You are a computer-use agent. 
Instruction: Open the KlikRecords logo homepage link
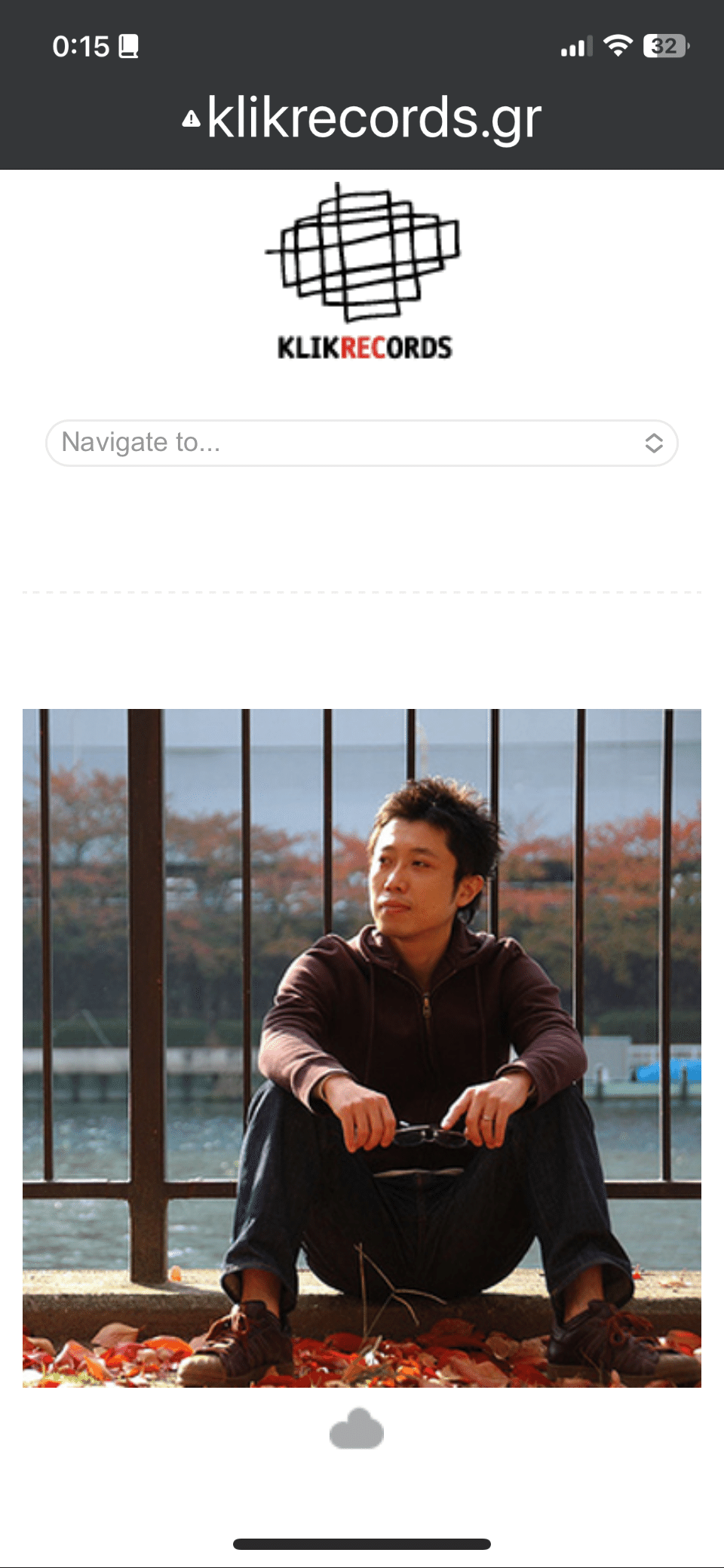(363, 272)
